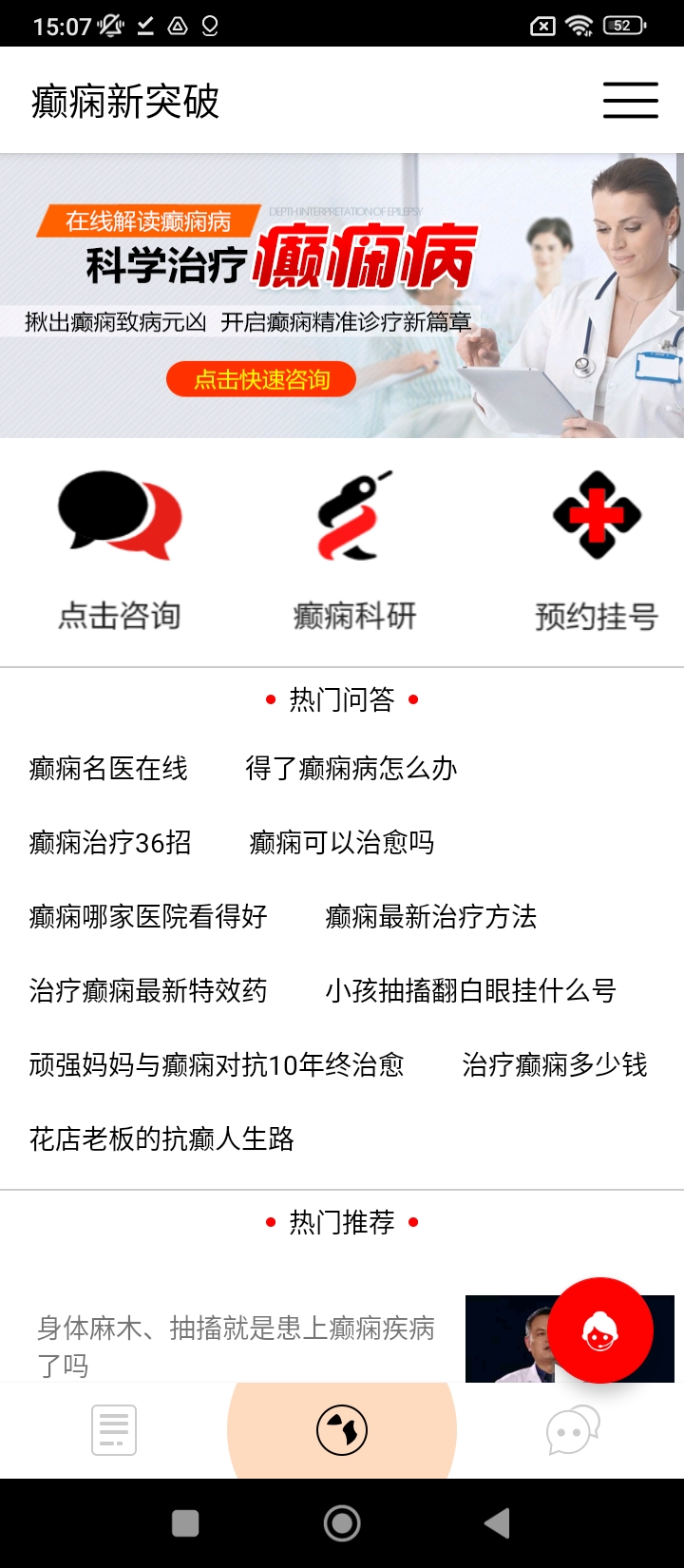Read 顽强妈妈与癫痫对抗10年终治愈 story
Viewport: 684px width, 1568px height.
pyautogui.click(x=217, y=1064)
